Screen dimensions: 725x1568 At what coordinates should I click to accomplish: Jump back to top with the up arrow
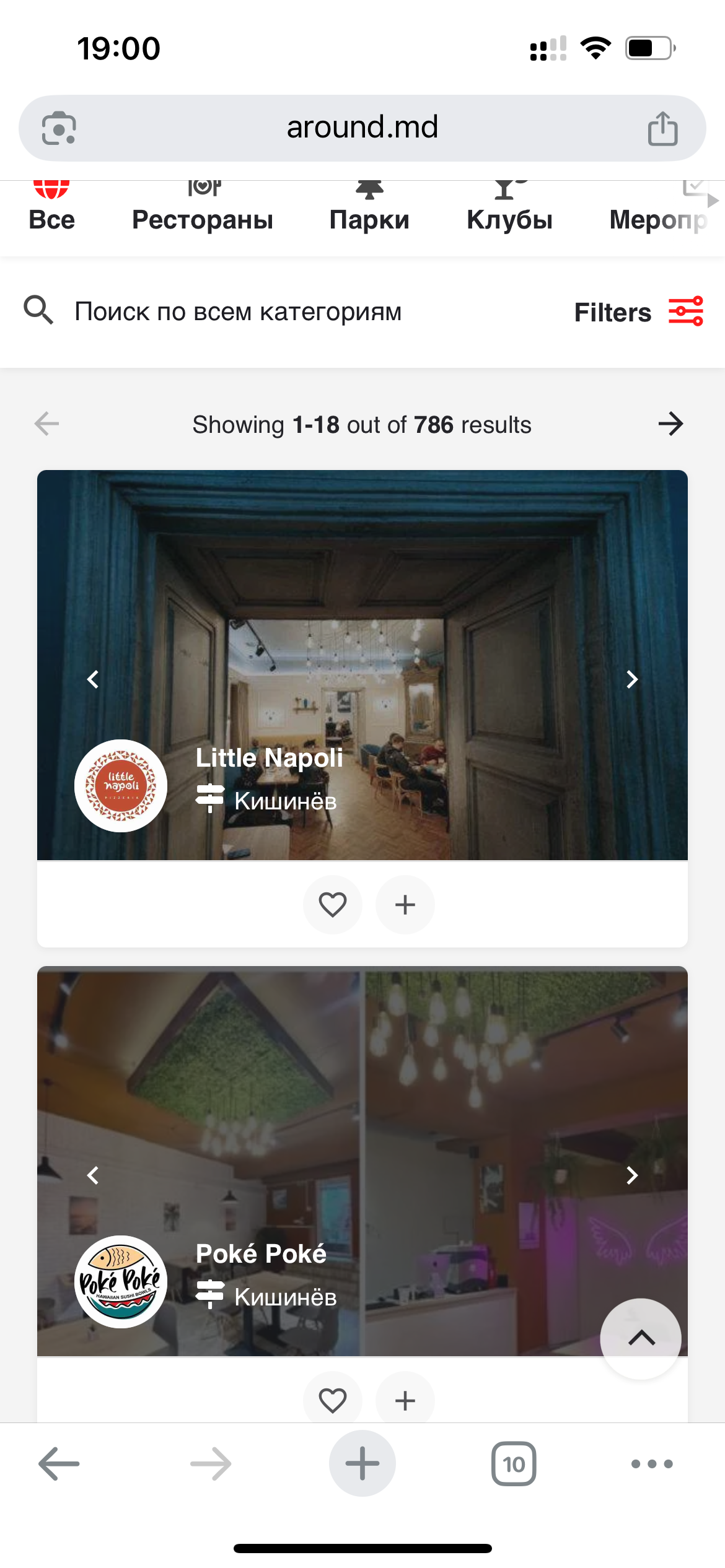(641, 1338)
